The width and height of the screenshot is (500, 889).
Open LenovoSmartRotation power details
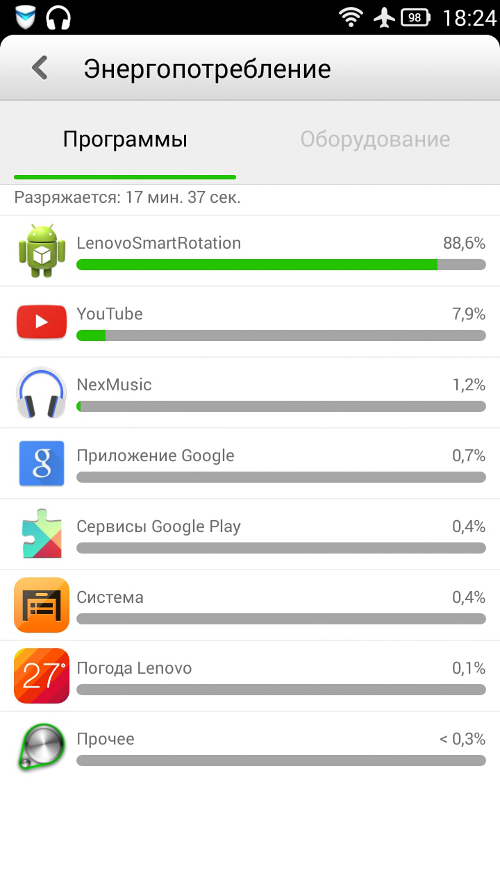[x=250, y=251]
